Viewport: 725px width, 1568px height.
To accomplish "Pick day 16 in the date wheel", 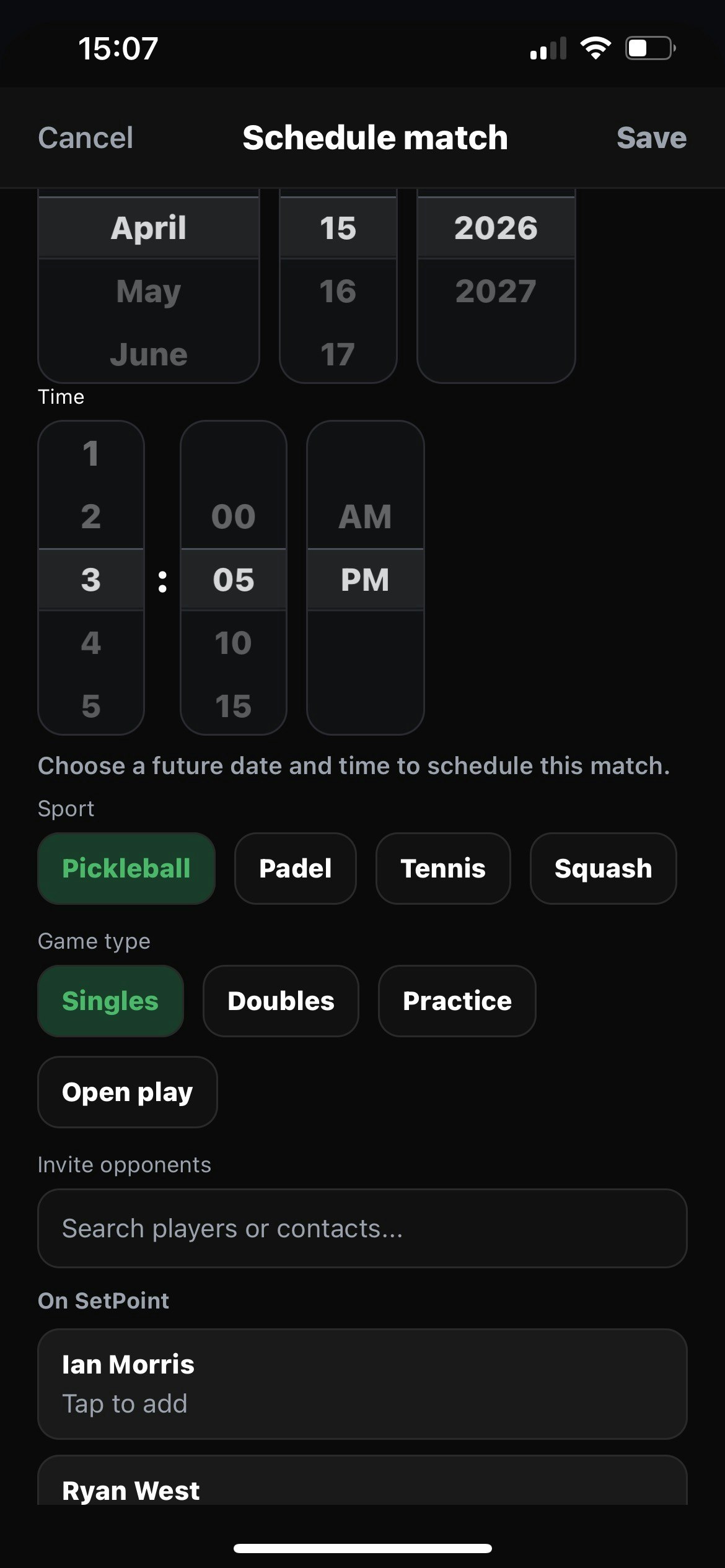I will (x=338, y=291).
